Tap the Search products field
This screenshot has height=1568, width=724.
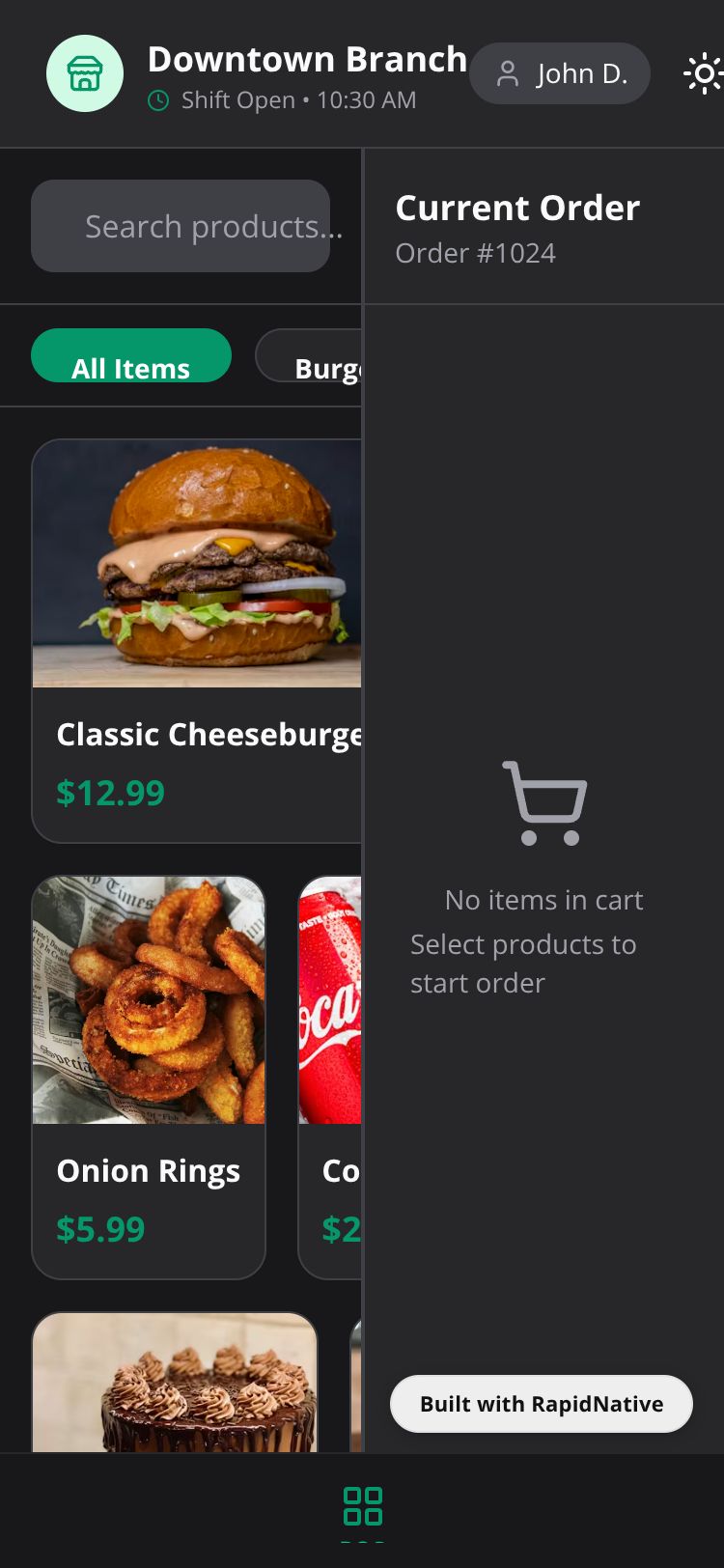point(181,226)
